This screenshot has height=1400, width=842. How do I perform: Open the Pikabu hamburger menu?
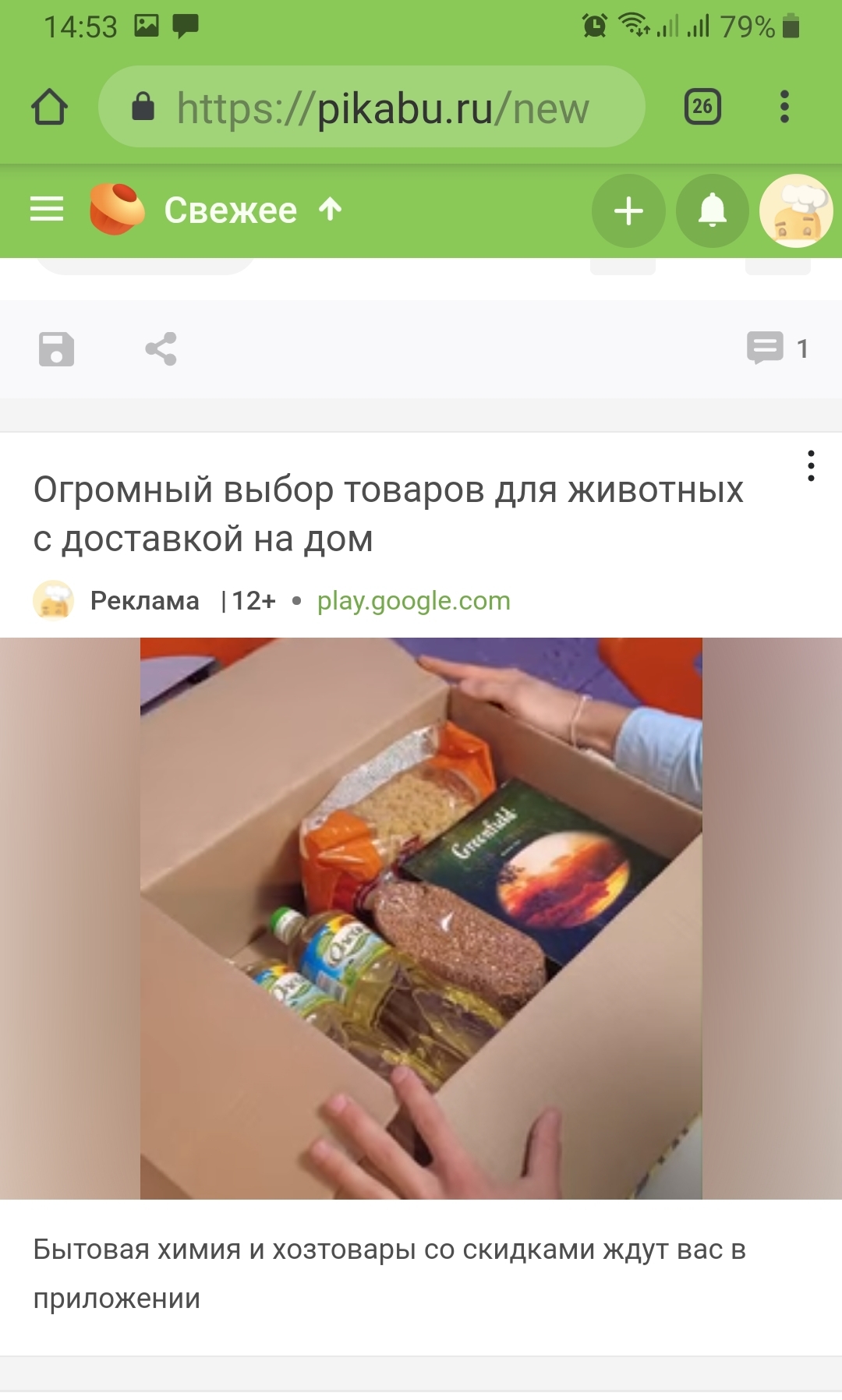click(47, 209)
